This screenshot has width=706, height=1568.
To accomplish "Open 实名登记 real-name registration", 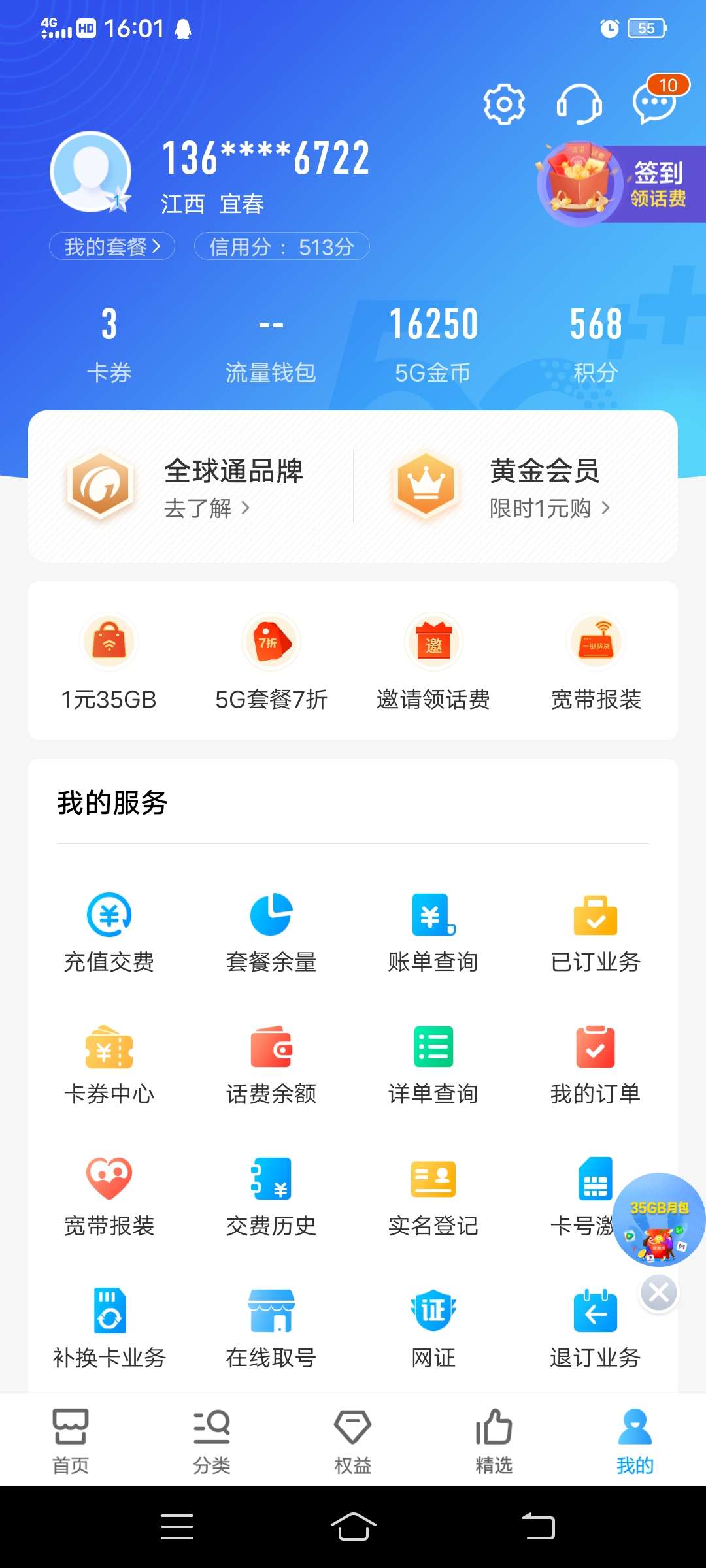I will coord(433,1197).
